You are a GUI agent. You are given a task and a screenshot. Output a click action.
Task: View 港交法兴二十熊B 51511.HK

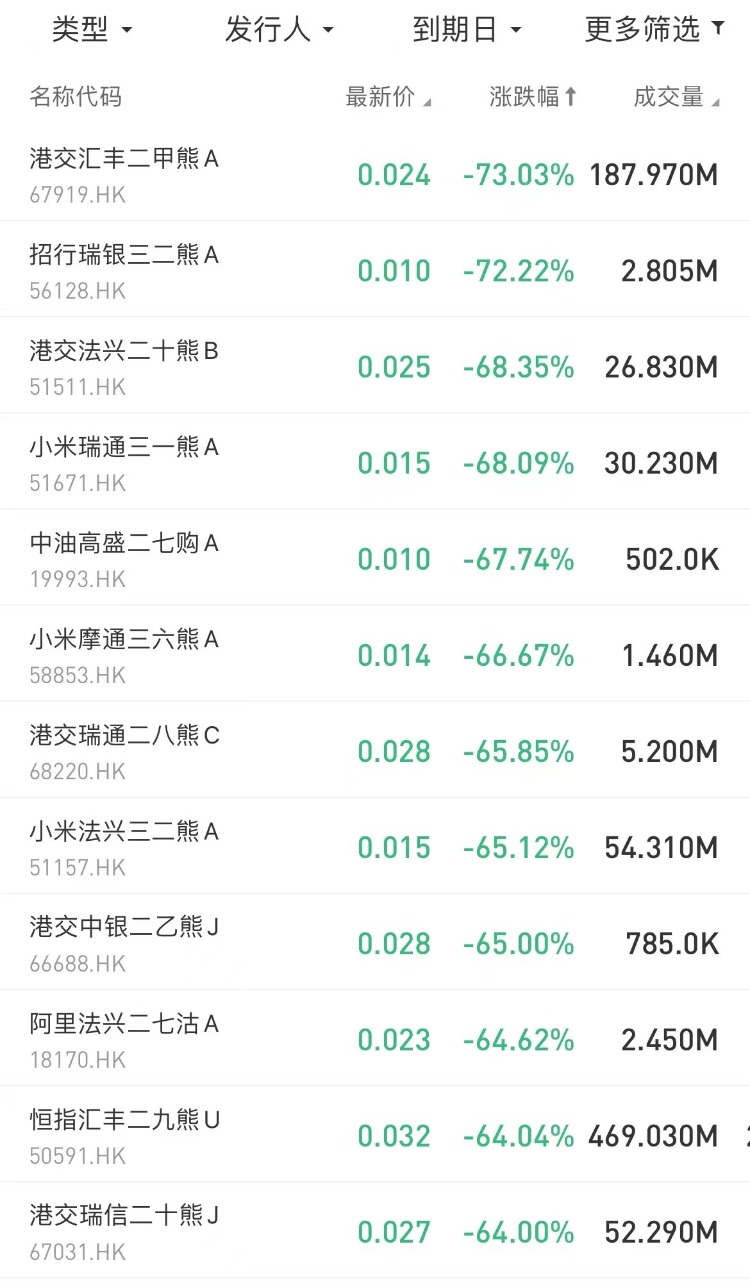coord(124,365)
